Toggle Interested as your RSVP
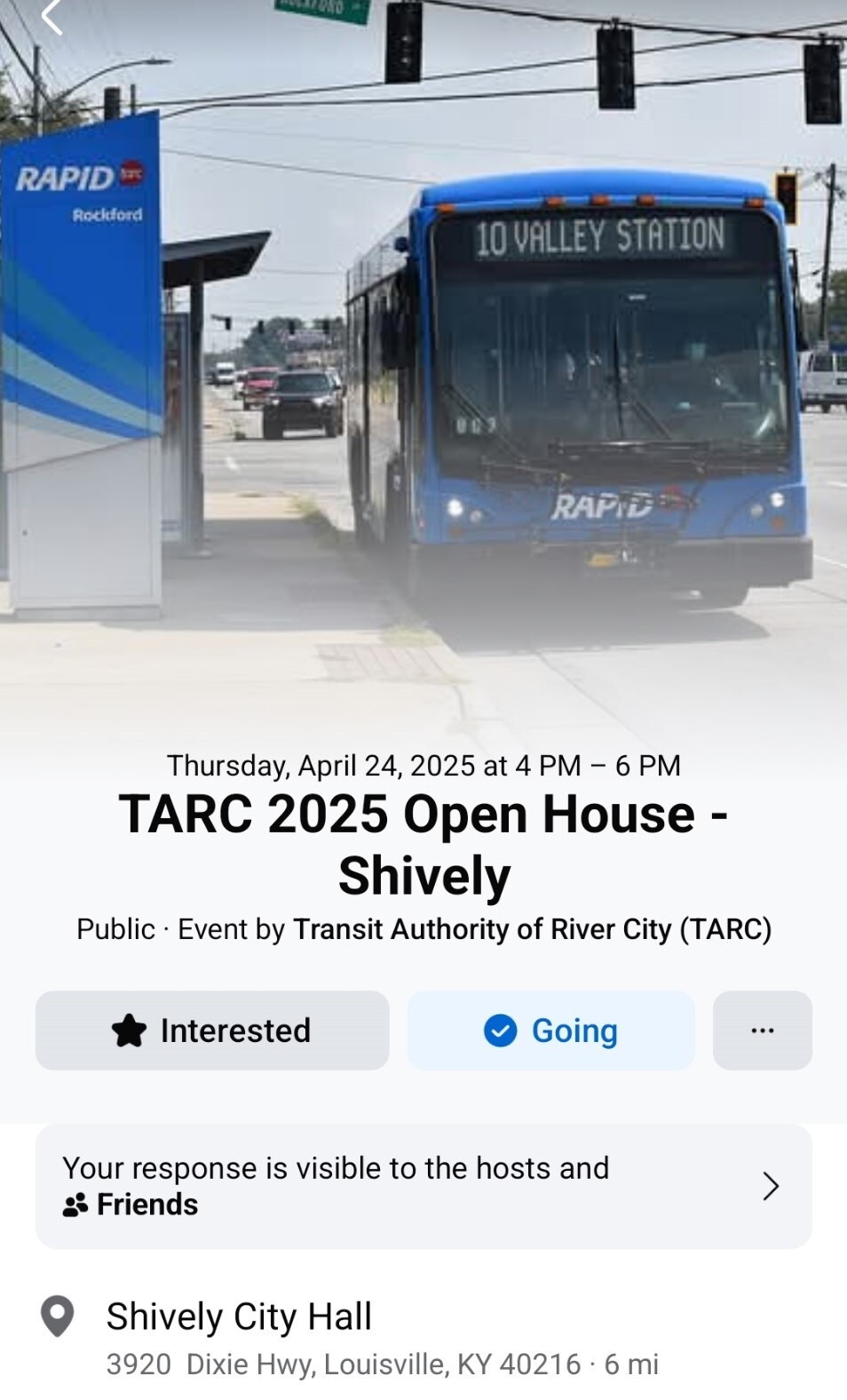Screen dimensions: 847x1400 (x=211, y=1030)
